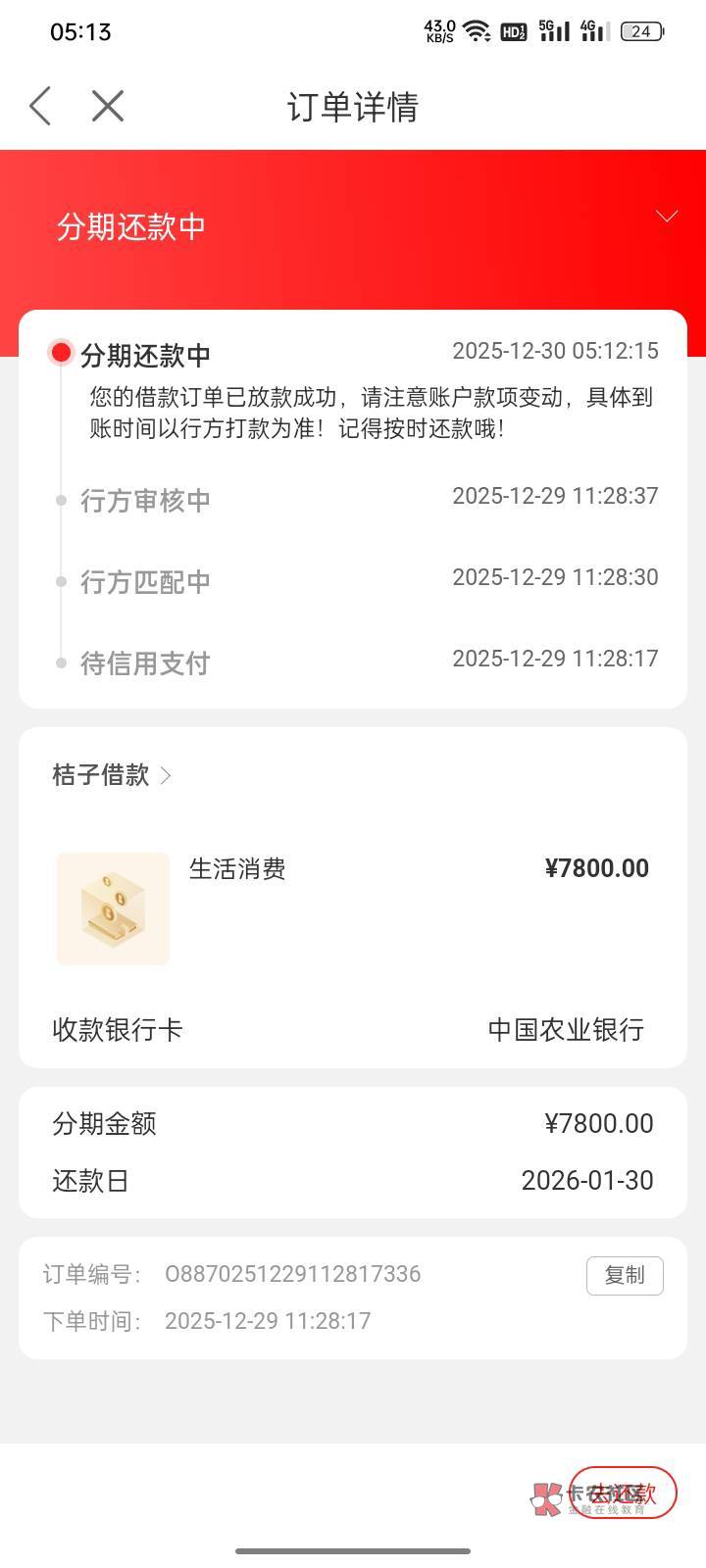Expand the 分期还款中 status header
Viewport: 706px width, 1568px height.
[667, 217]
